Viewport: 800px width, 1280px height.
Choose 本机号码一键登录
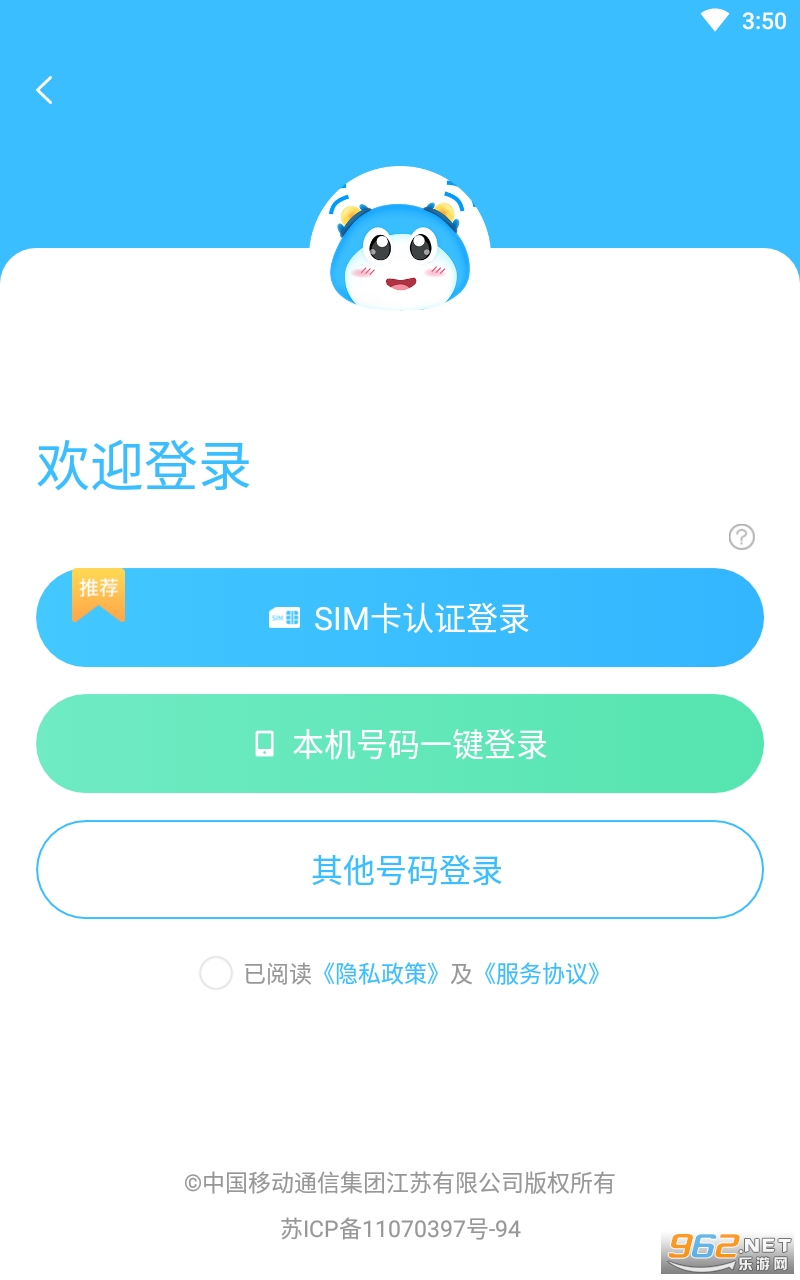click(400, 744)
